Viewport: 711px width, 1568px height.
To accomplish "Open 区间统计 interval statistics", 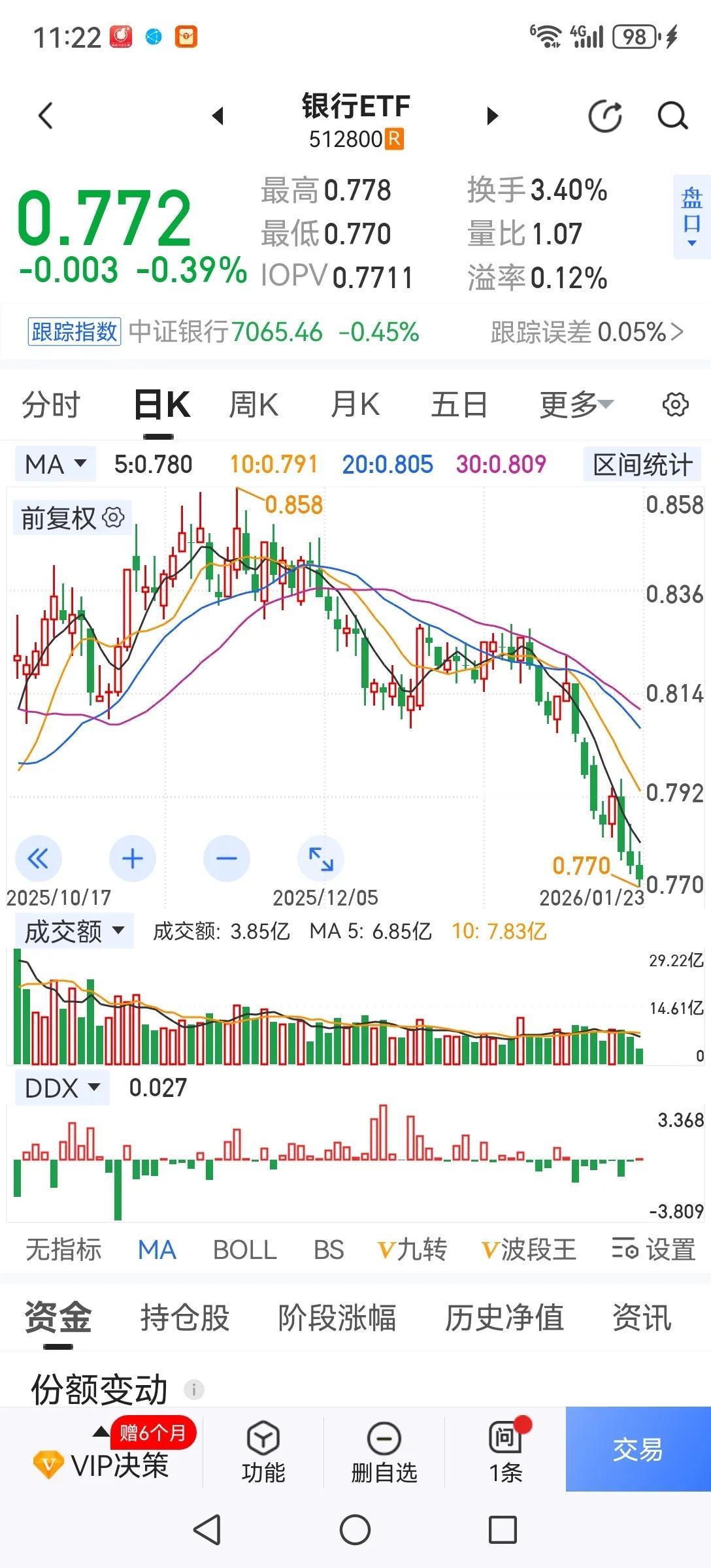I will pos(641,463).
